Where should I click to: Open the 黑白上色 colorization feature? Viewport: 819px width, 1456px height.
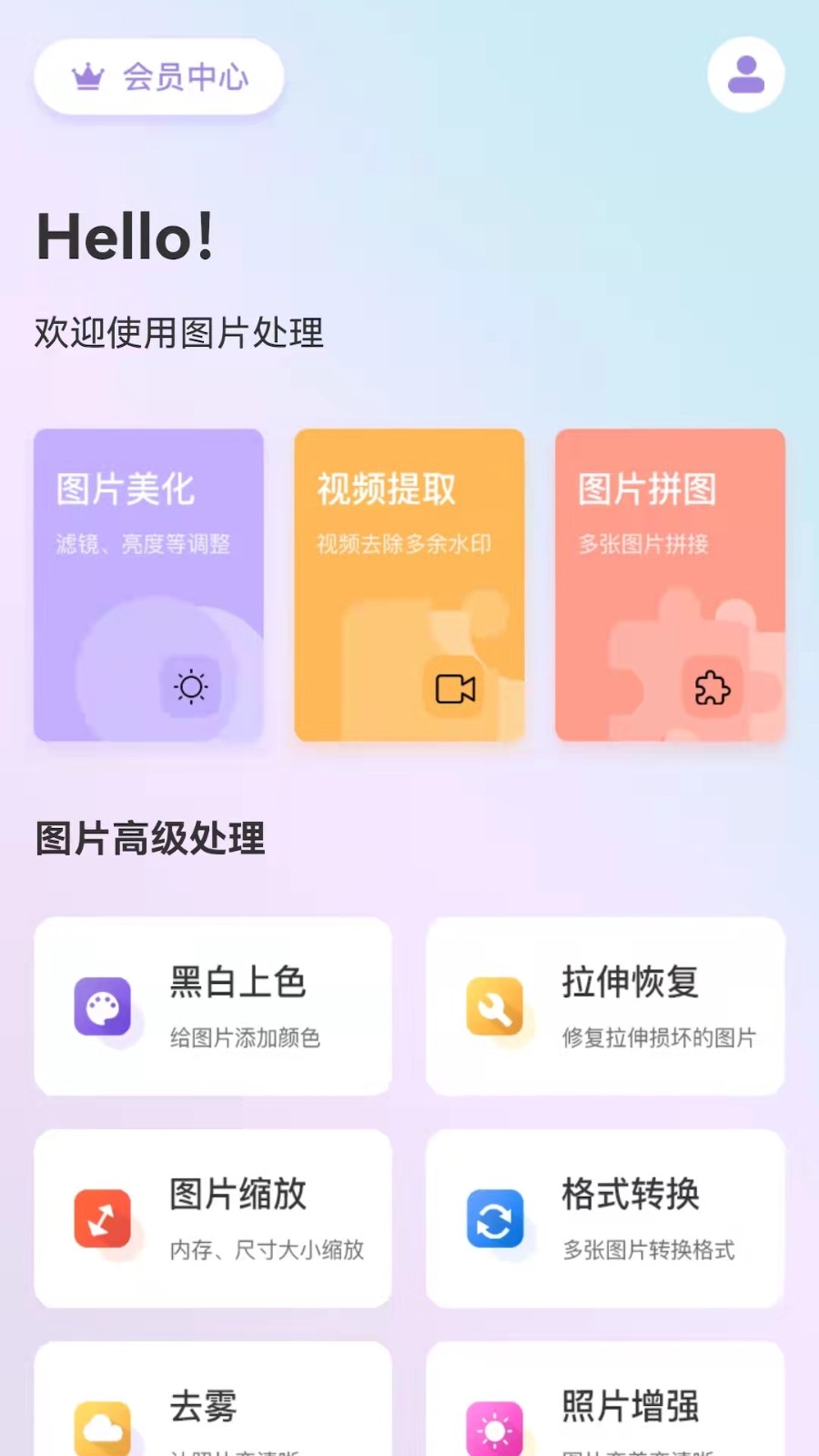(213, 1007)
